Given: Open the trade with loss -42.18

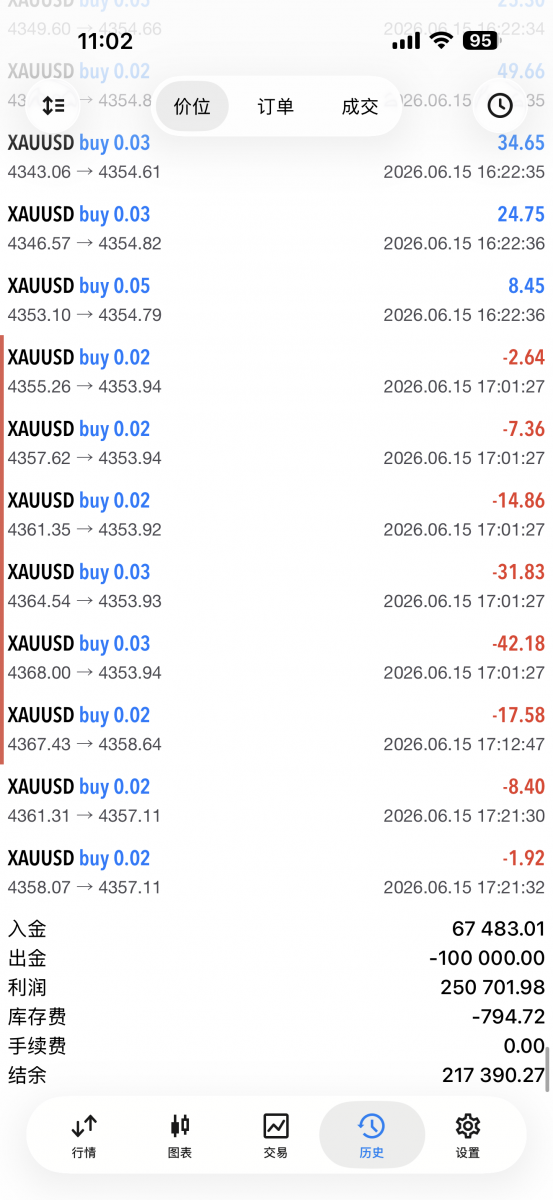Looking at the screenshot, I should coord(276,657).
